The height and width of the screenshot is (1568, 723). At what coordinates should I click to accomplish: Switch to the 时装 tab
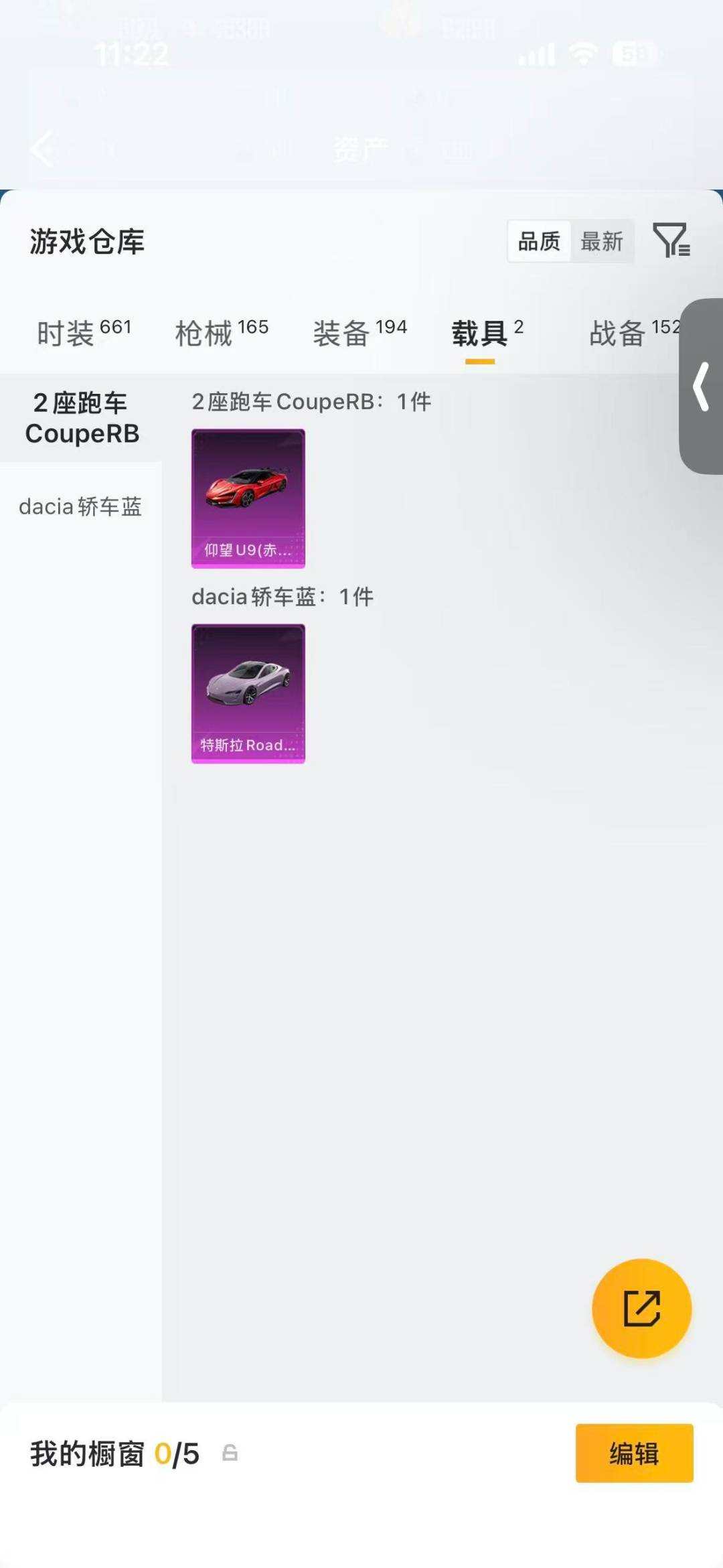click(x=84, y=332)
